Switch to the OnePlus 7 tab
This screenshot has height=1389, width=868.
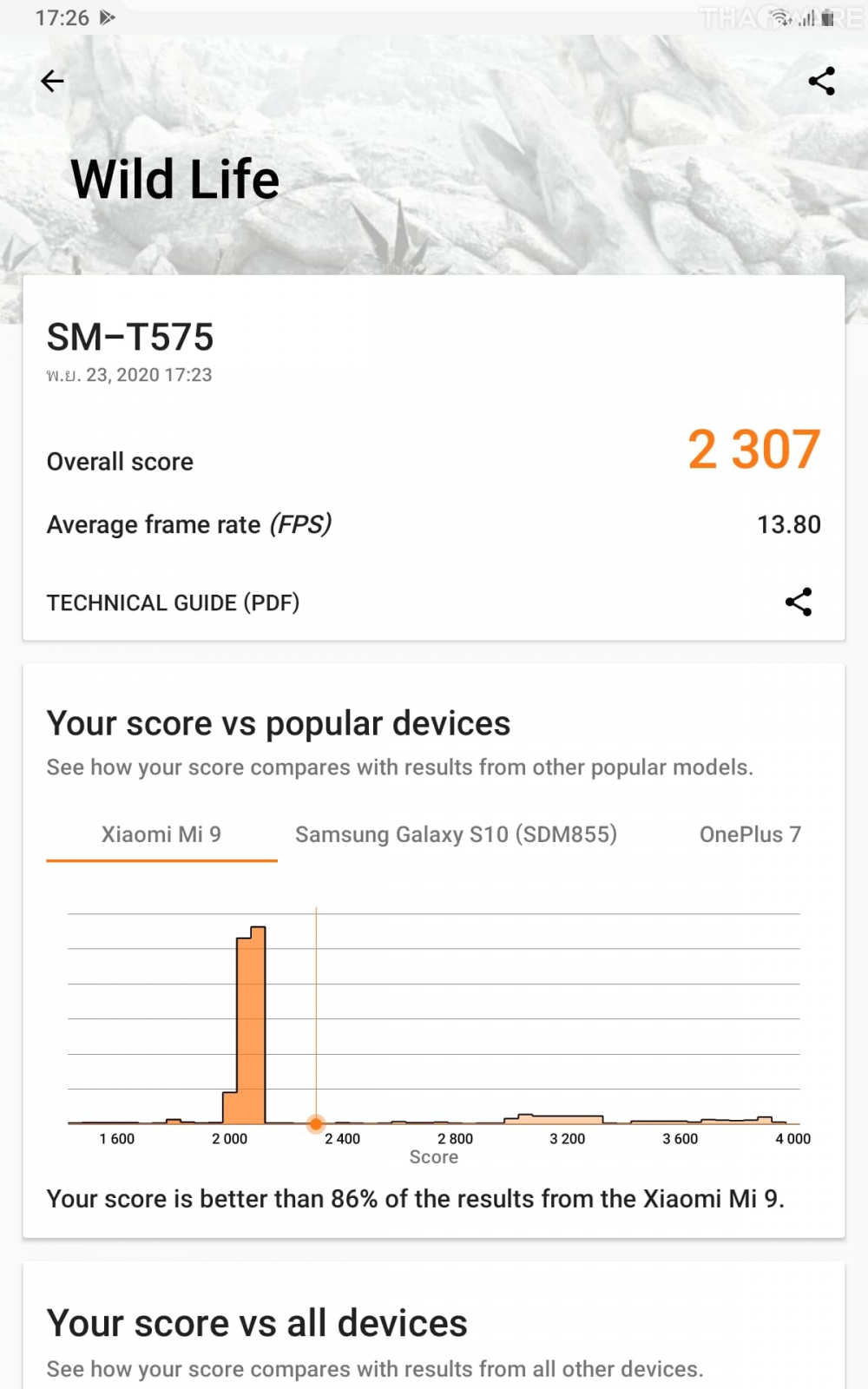(x=750, y=834)
